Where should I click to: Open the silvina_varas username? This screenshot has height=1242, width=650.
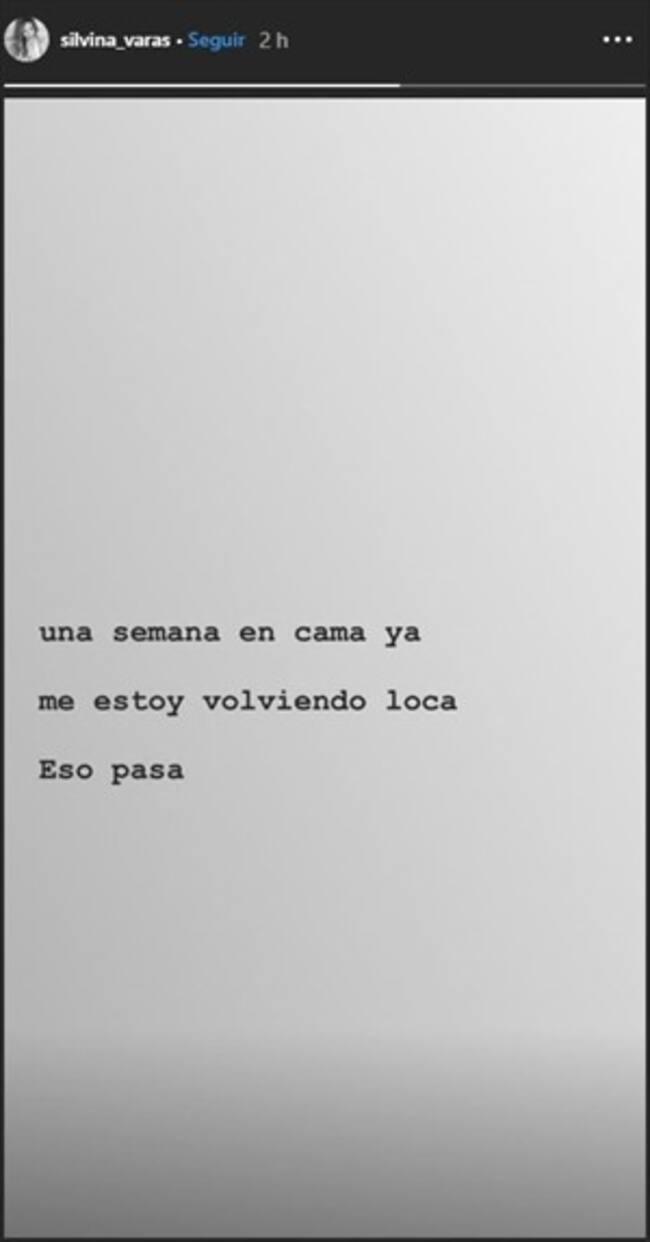pos(115,41)
